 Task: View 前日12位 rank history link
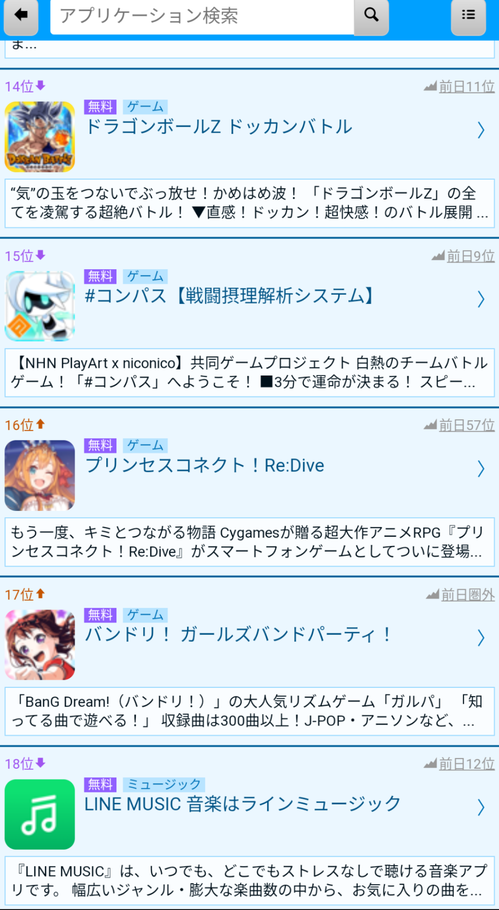tap(460, 764)
